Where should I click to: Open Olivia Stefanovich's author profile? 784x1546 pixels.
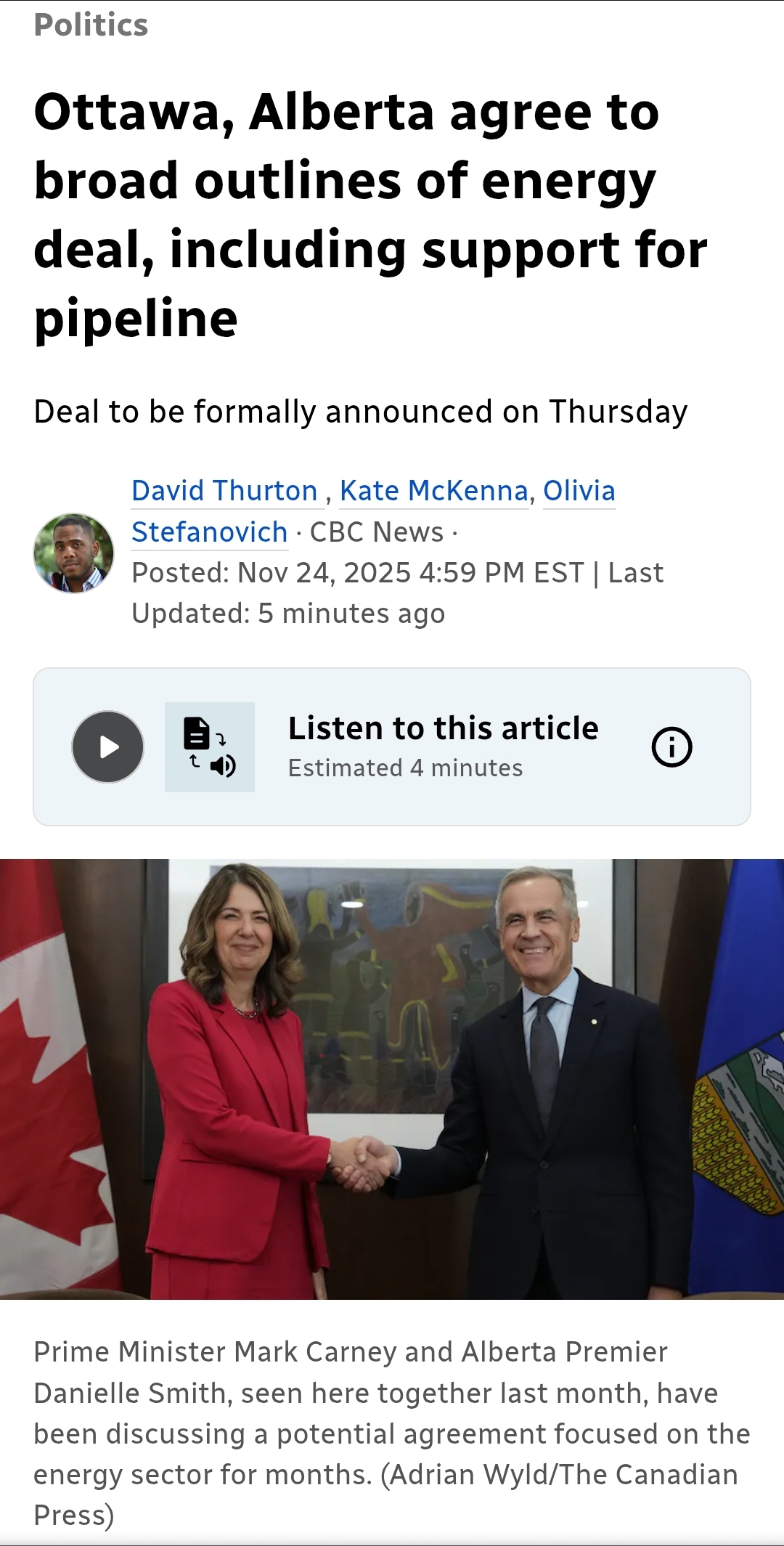210,532
